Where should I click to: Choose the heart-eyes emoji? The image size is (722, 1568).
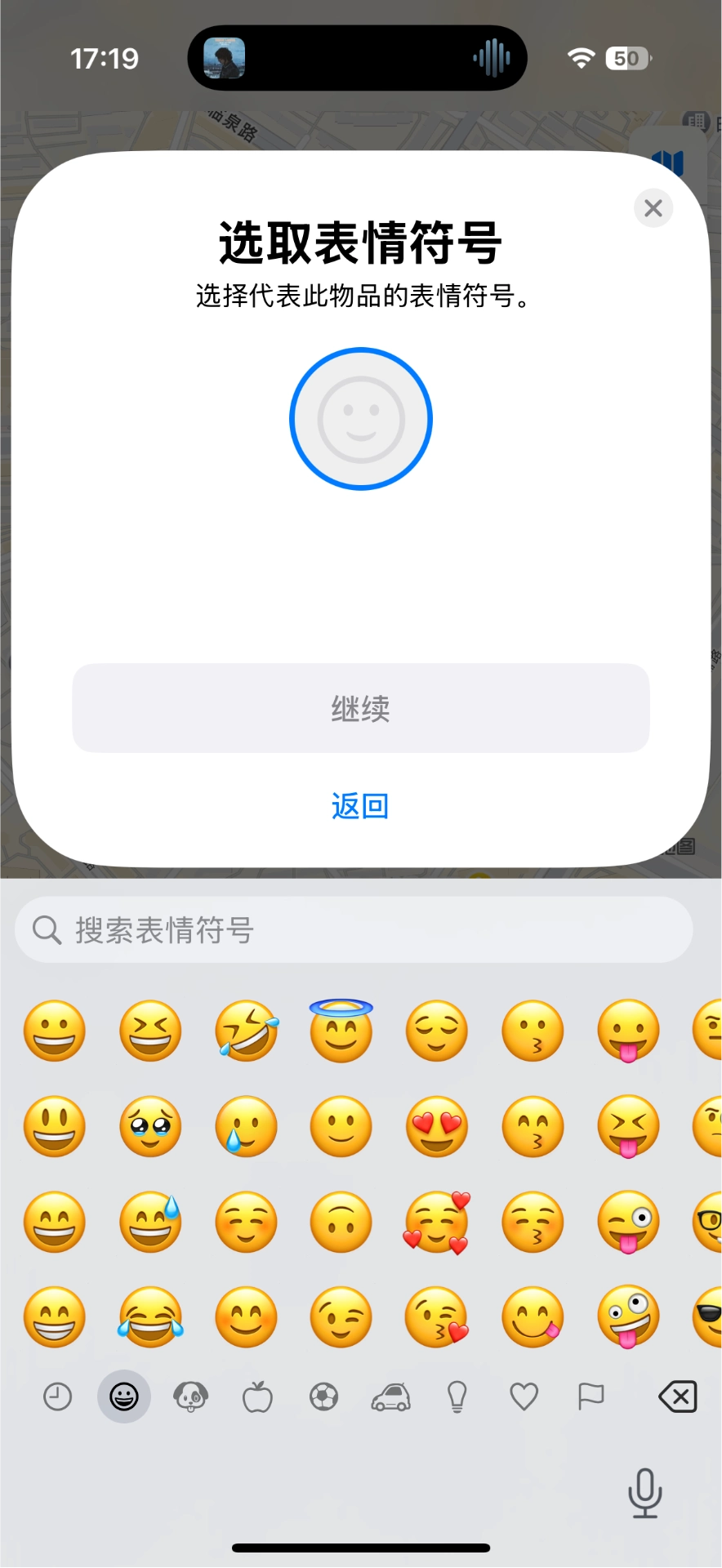[437, 1126]
